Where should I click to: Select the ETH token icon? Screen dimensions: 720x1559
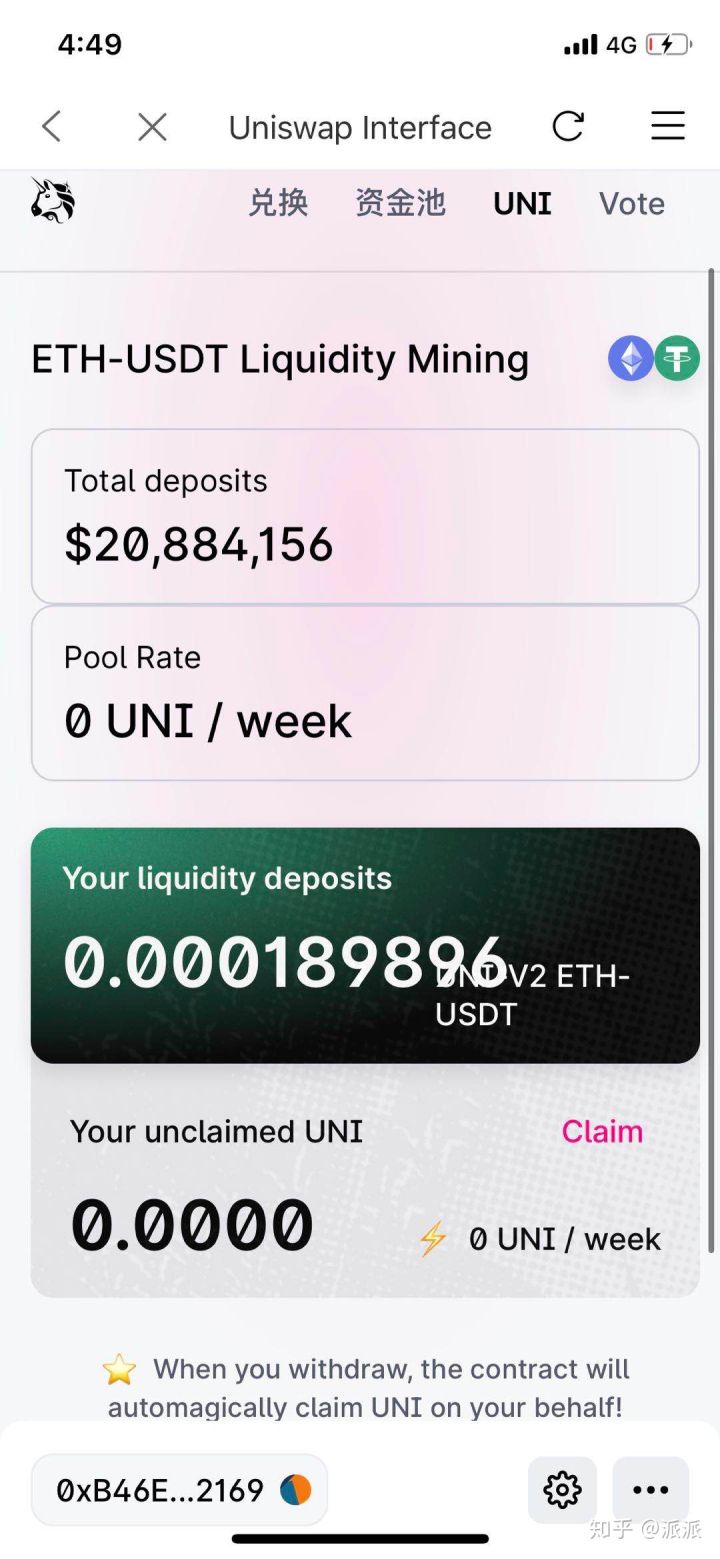pyautogui.click(x=630, y=358)
